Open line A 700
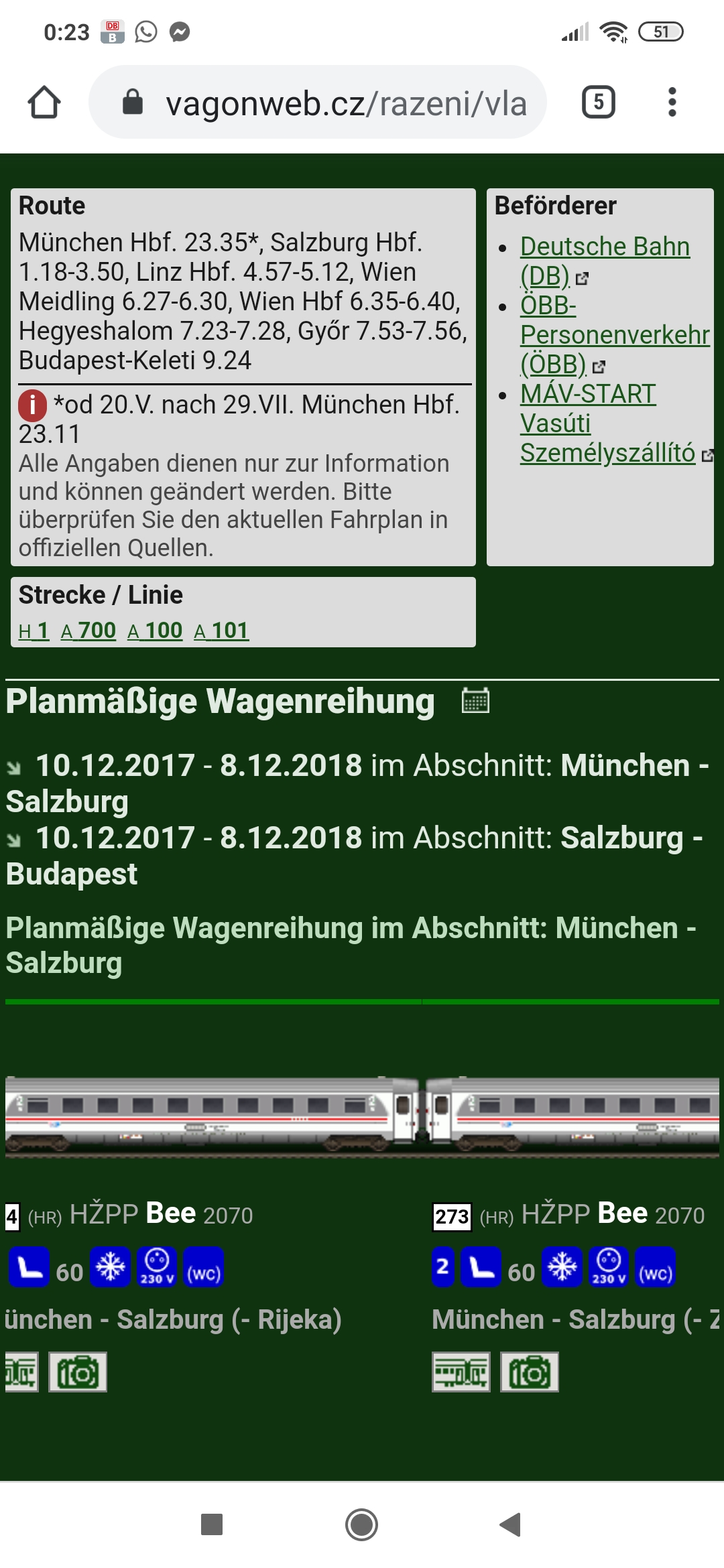The height and width of the screenshot is (1568, 724). point(88,631)
